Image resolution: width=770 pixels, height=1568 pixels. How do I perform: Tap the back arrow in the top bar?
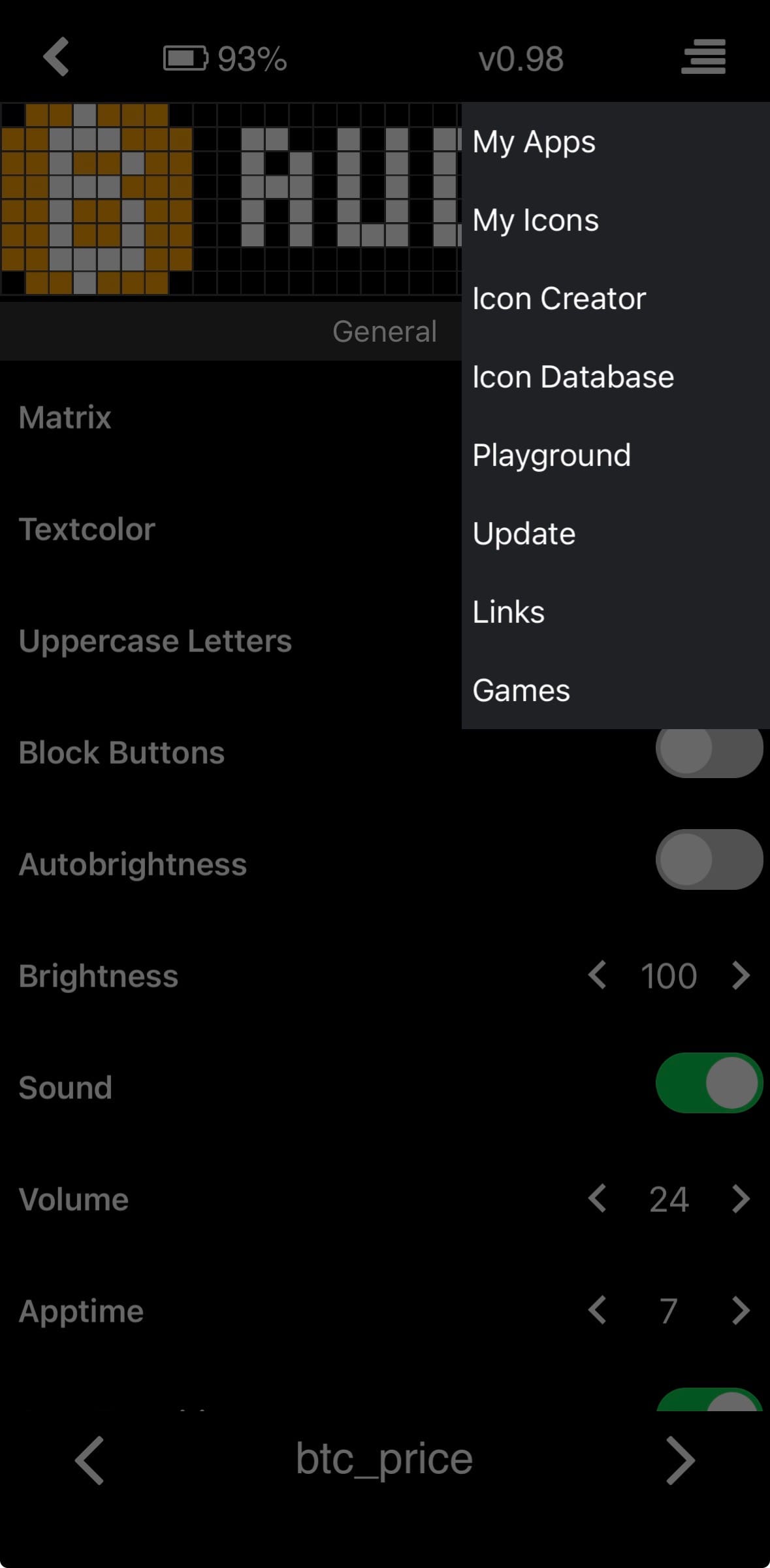[57, 57]
